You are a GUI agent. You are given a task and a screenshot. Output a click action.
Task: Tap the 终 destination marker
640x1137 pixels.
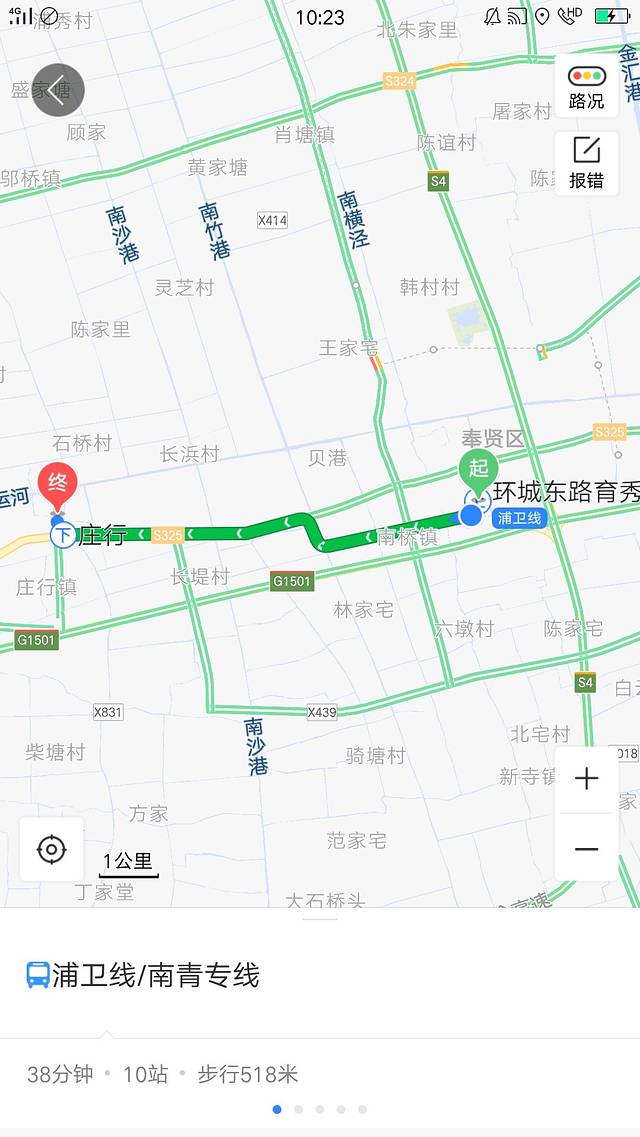(x=58, y=486)
